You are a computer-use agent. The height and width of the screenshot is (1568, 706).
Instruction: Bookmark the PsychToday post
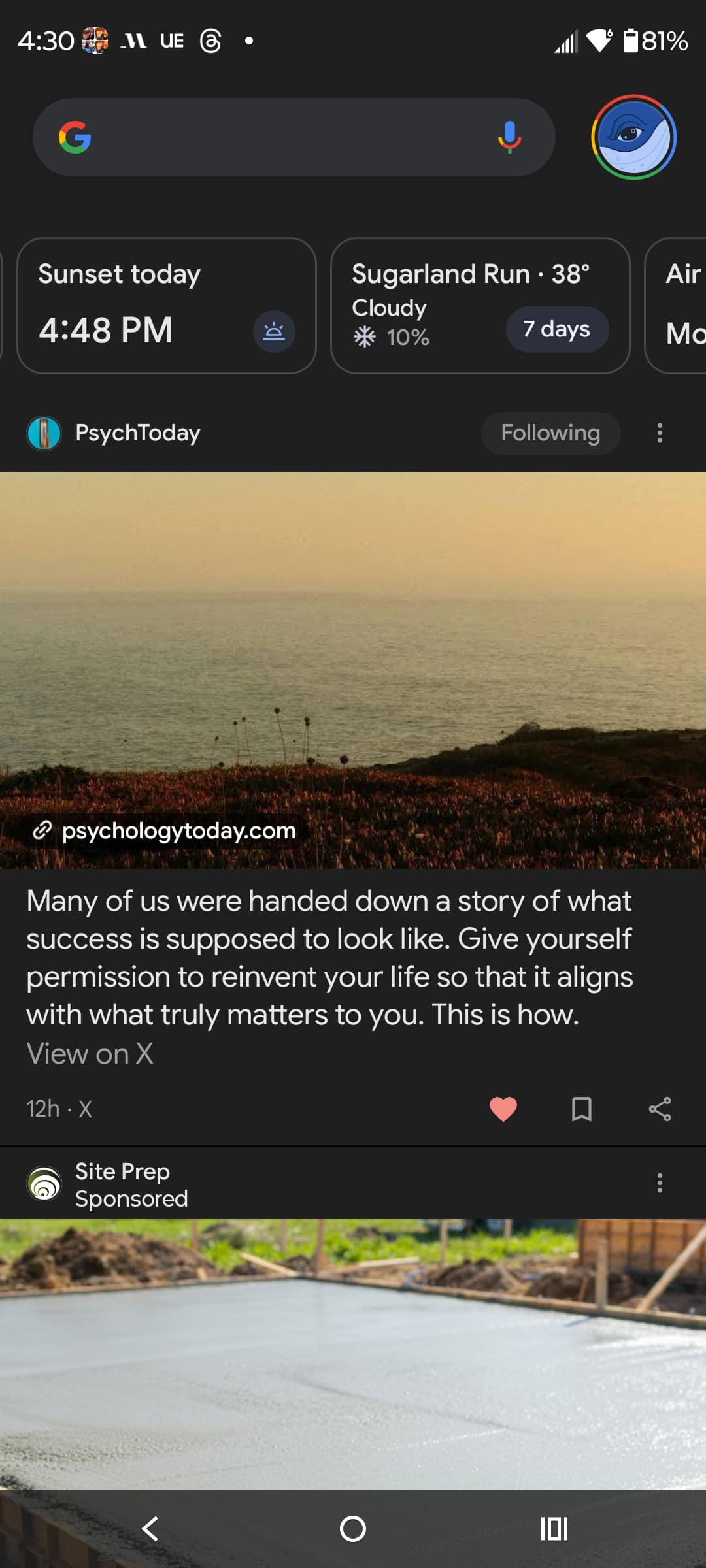click(x=582, y=1109)
